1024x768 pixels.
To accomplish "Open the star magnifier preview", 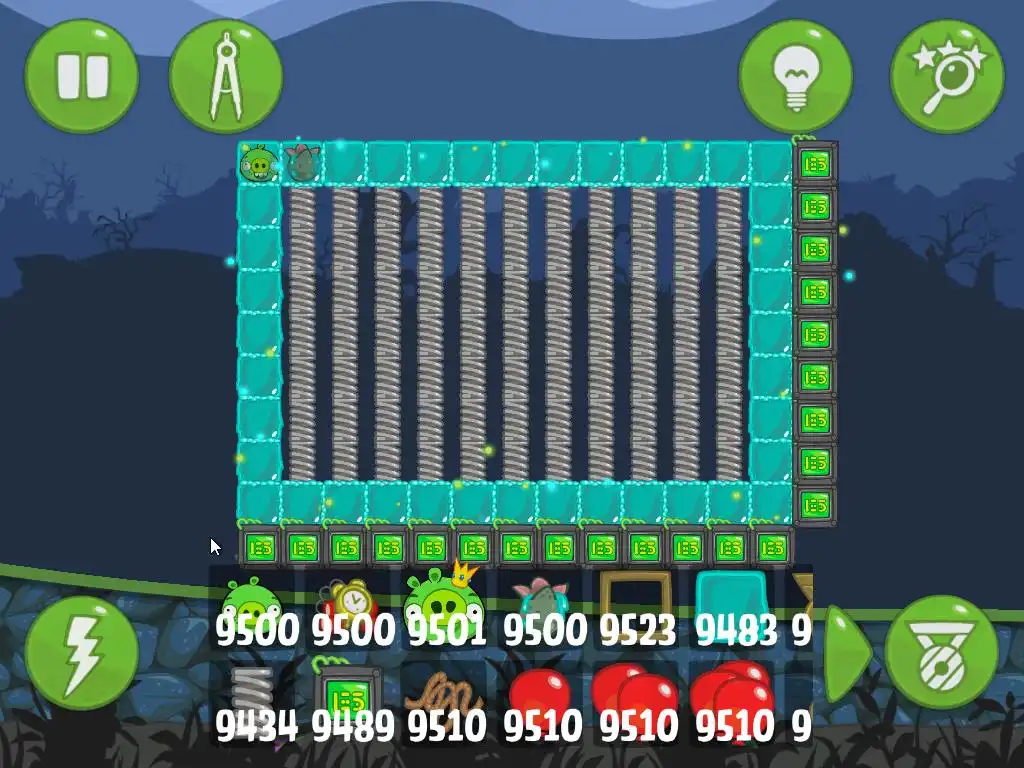I will pyautogui.click(x=946, y=76).
